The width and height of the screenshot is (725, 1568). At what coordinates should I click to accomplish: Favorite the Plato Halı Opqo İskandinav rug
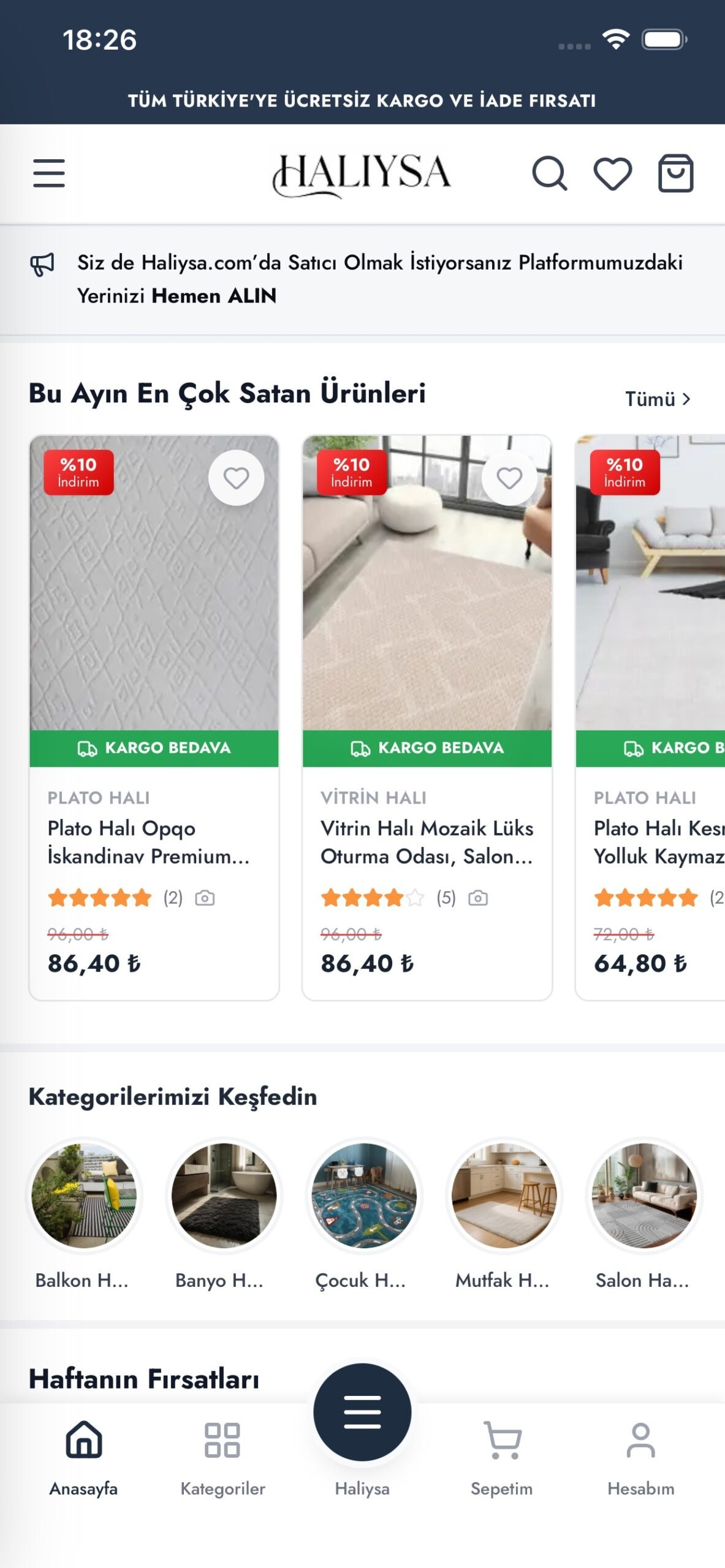click(x=236, y=478)
